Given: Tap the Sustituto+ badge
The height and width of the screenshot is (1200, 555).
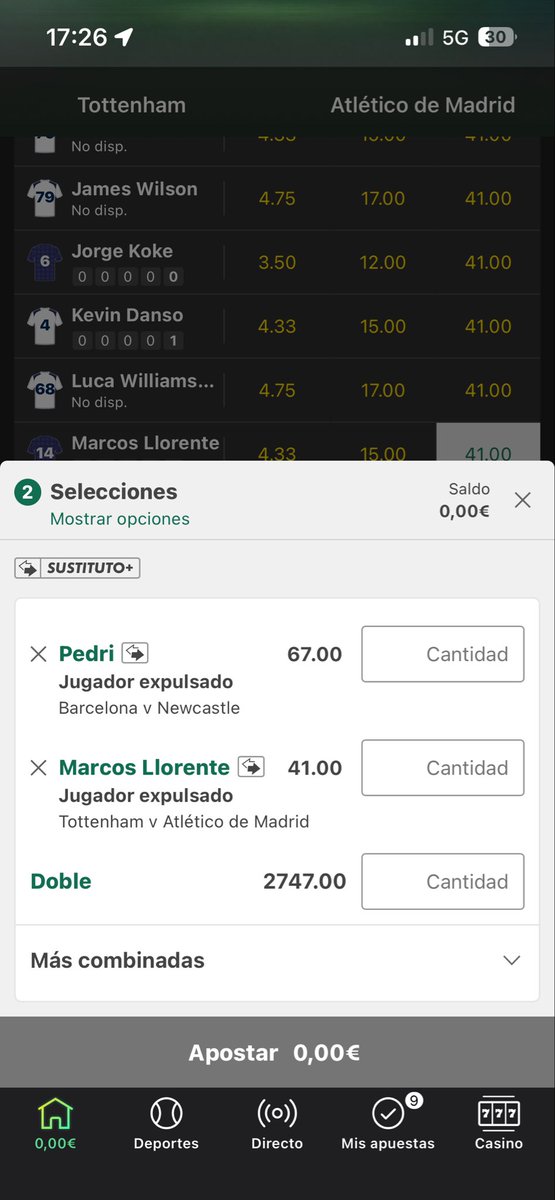Looking at the screenshot, I should [x=77, y=568].
